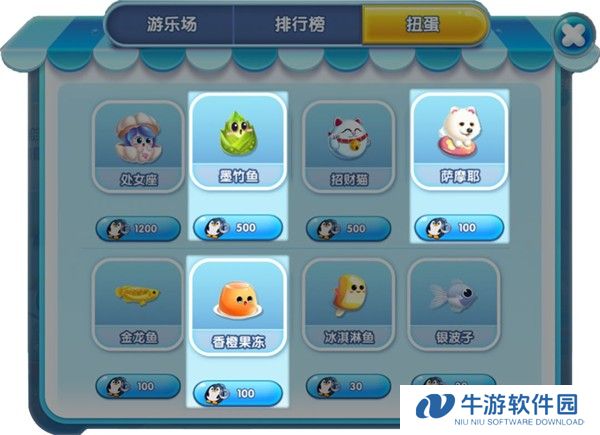Open the 处女座 item card

(x=138, y=148)
